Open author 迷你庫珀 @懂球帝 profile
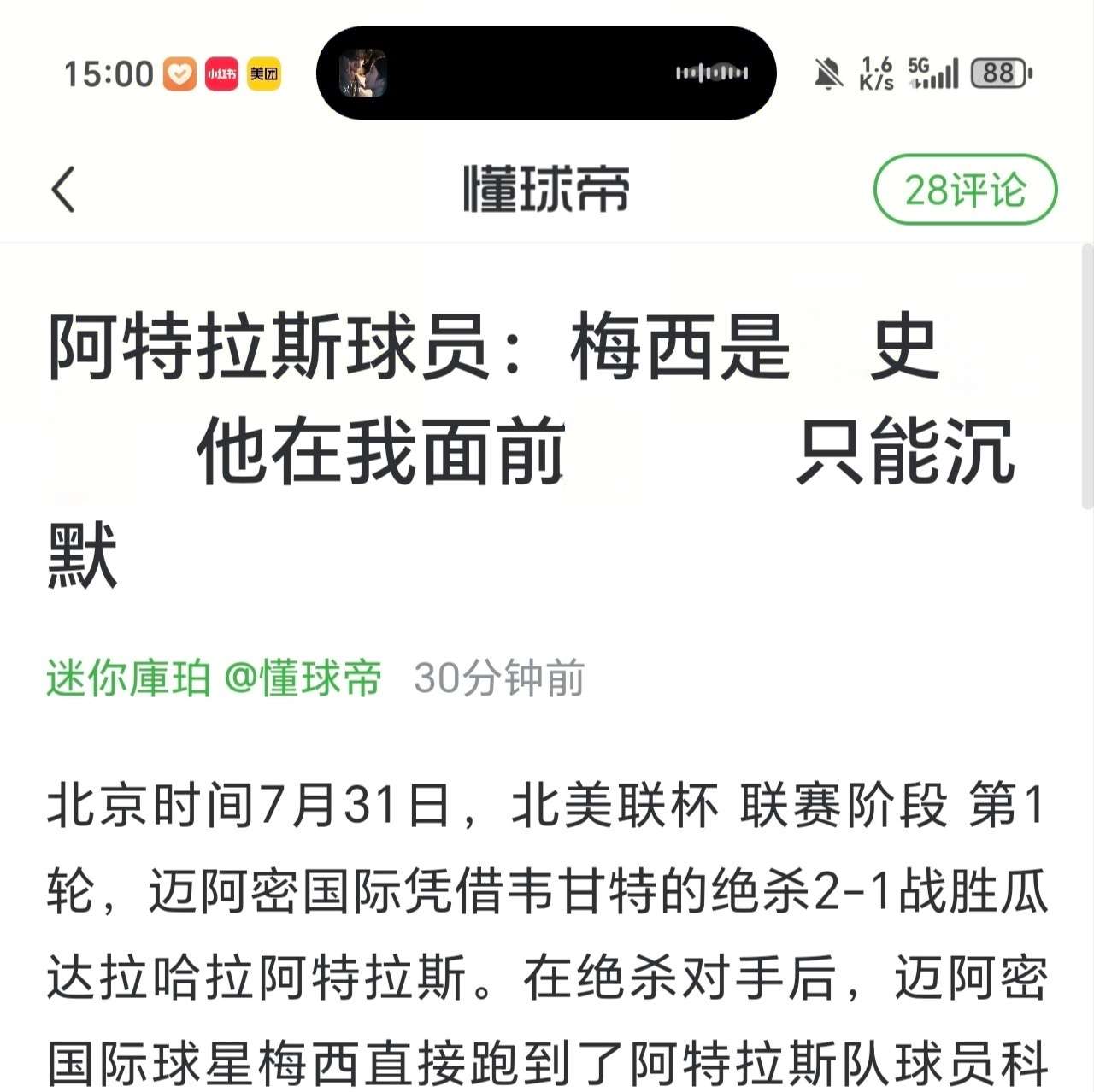This screenshot has width=1094, height=1092. coord(214,678)
